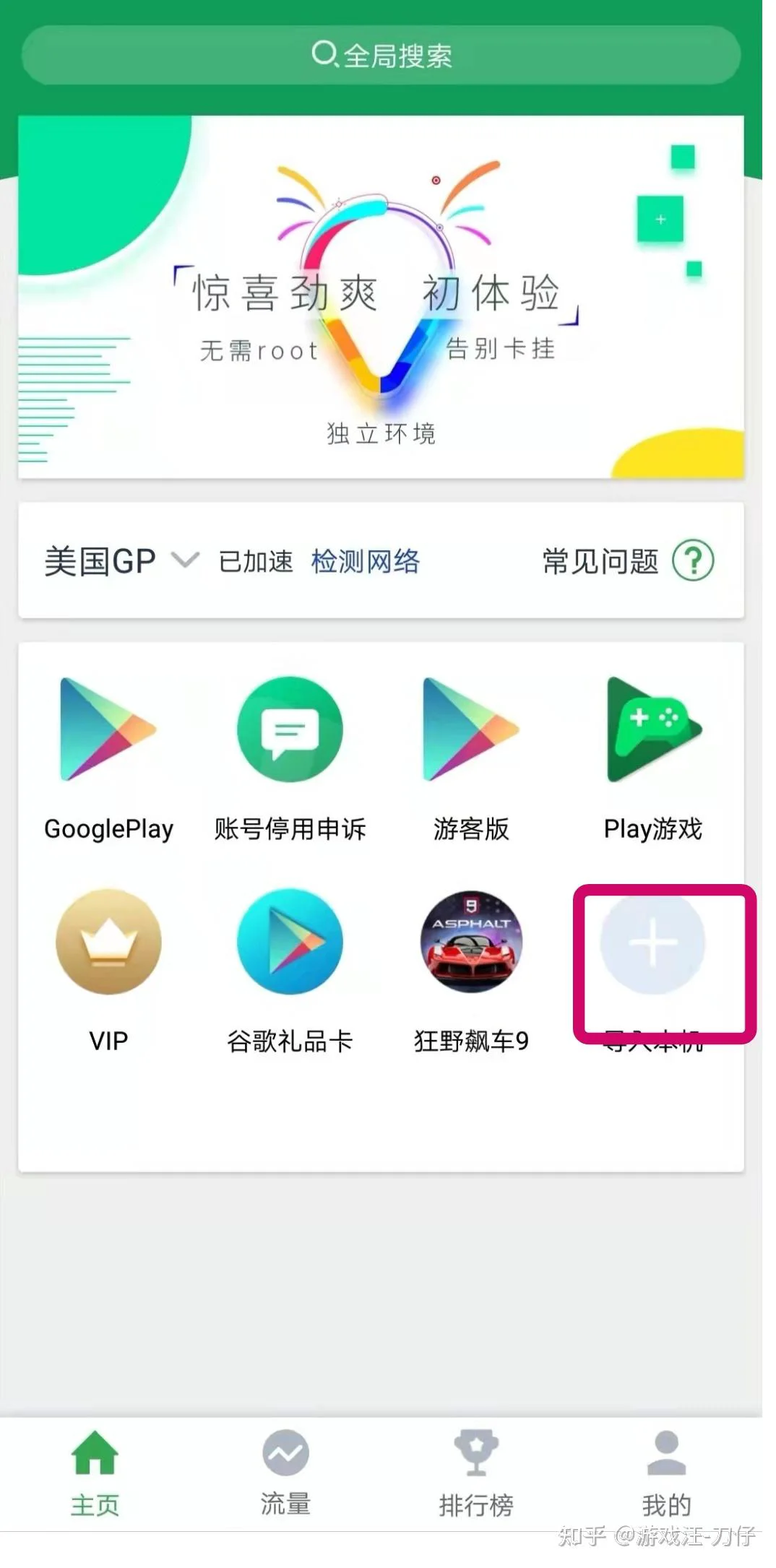Switch to the 主页 tab
Image resolution: width=776 pixels, height=1568 pixels.
[95, 1473]
